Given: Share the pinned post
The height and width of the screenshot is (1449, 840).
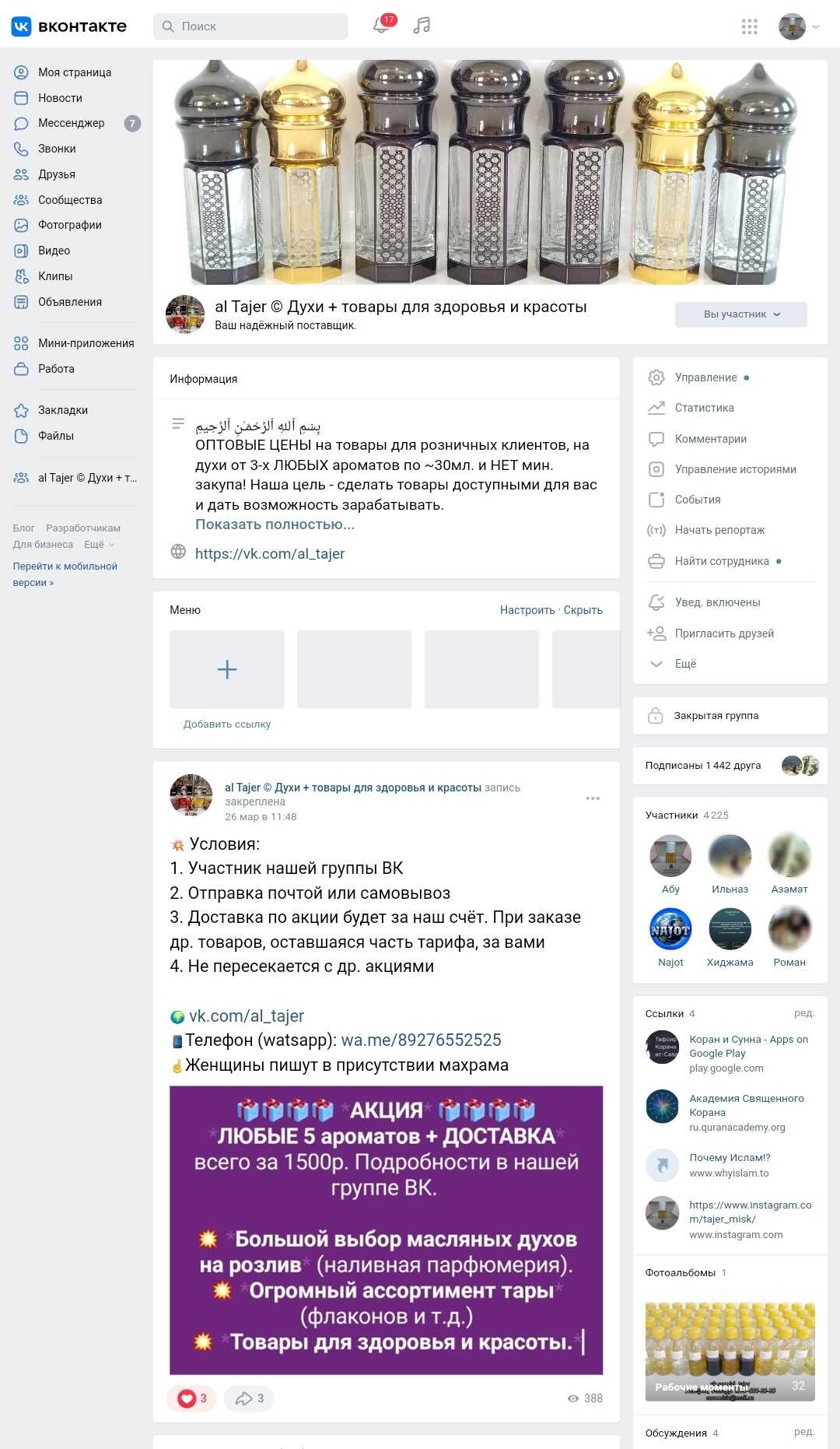Looking at the screenshot, I should (x=249, y=1398).
